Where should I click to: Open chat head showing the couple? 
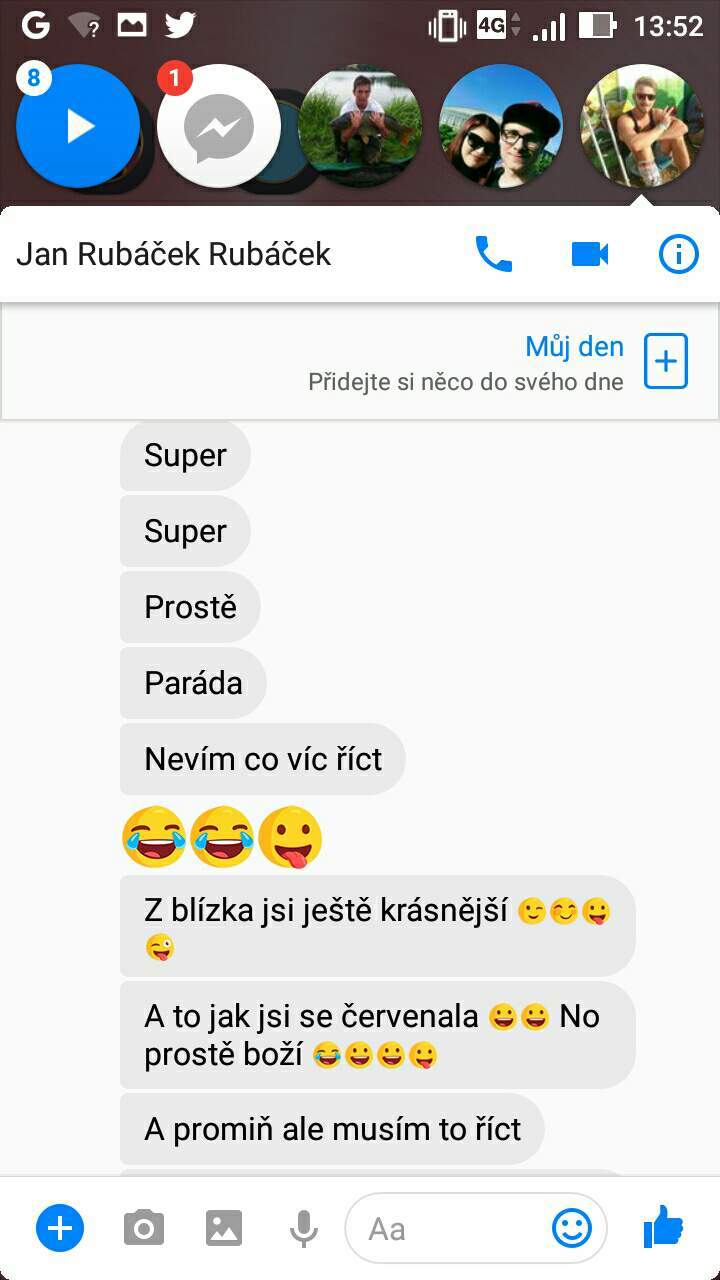point(501,126)
